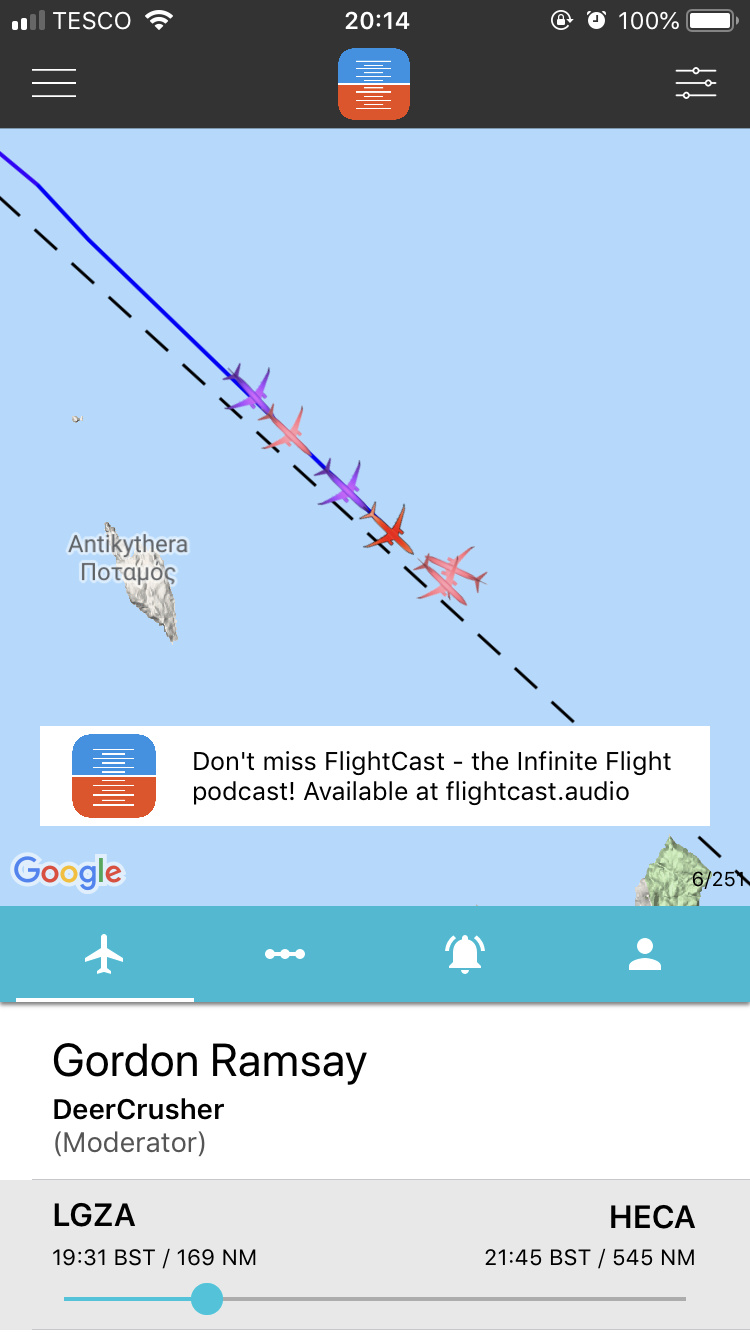Open the hamburger drawer menu
This screenshot has height=1334, width=750.
[x=54, y=83]
